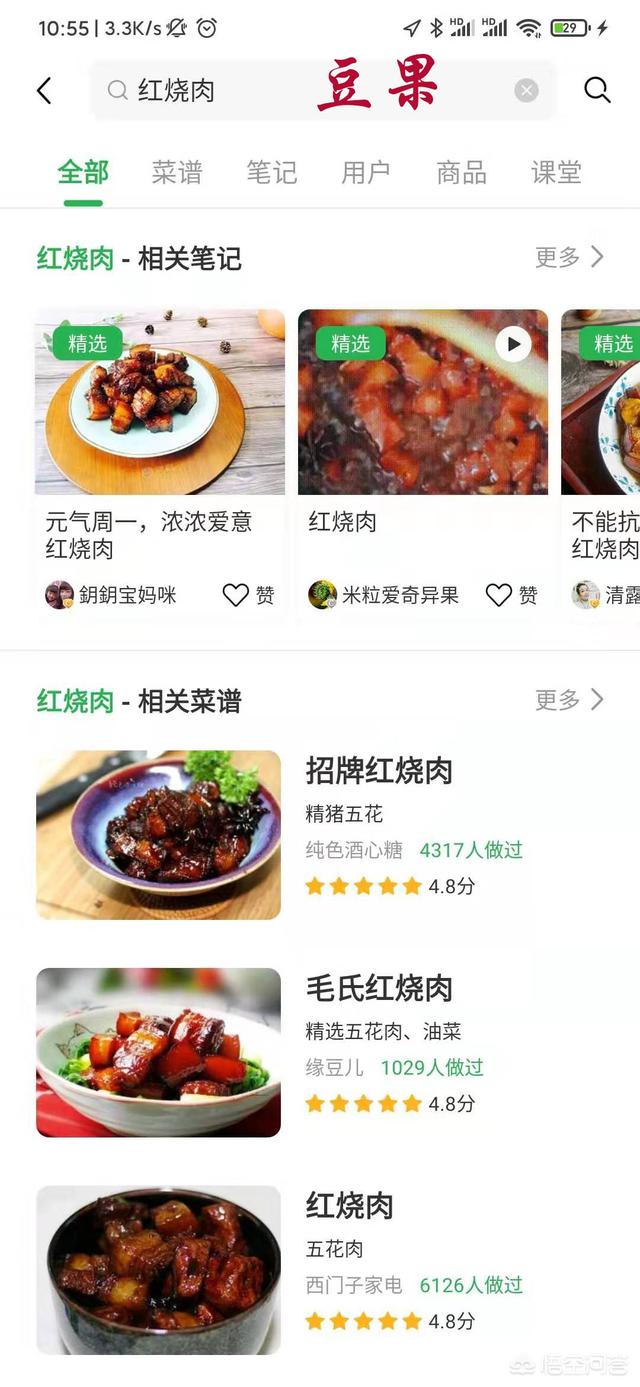This screenshot has width=640, height=1387.
Task: Tap the magnifier icon to search
Action: [597, 91]
